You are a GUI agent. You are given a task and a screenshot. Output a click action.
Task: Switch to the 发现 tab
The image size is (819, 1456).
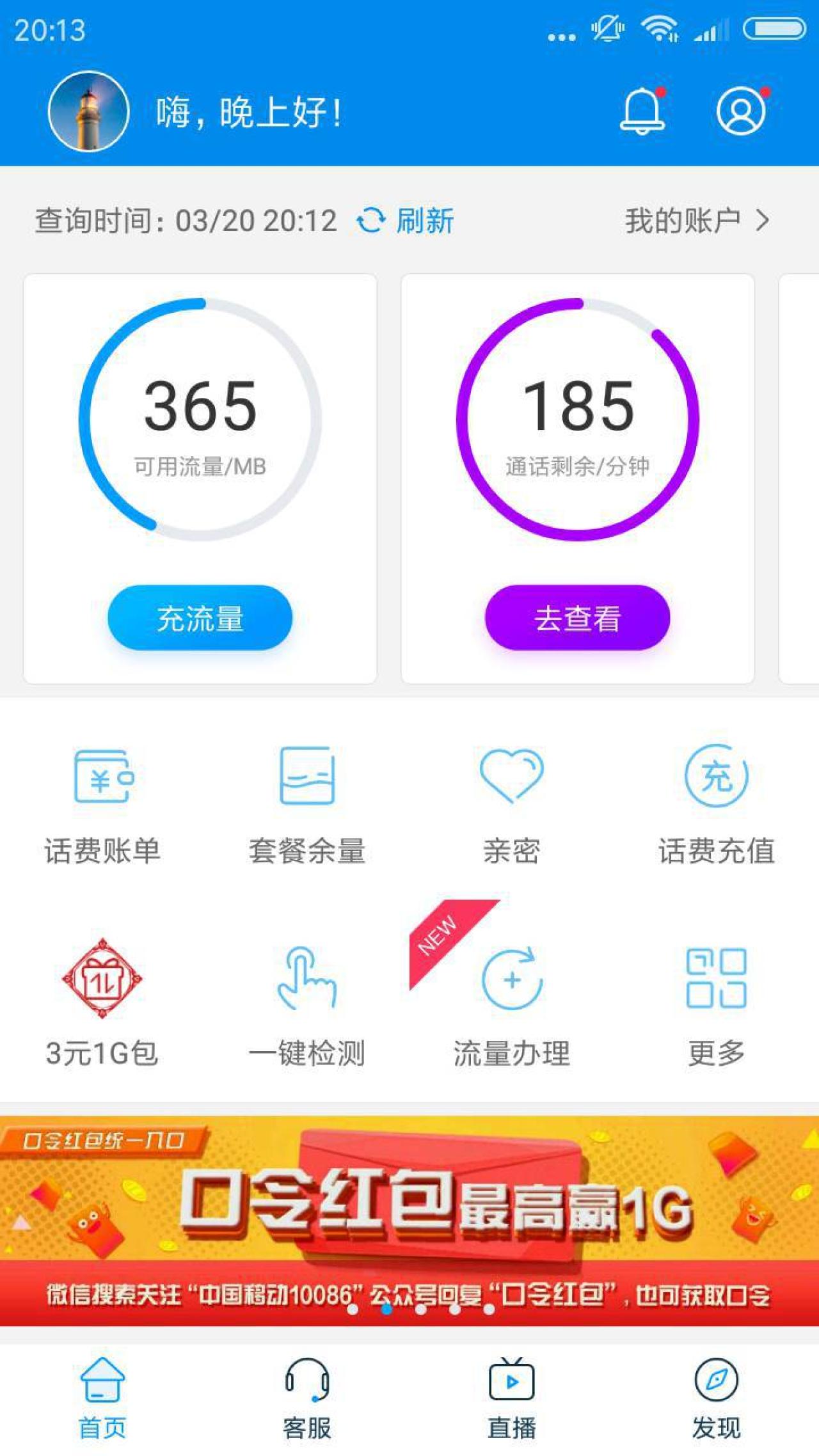pyautogui.click(x=716, y=1398)
